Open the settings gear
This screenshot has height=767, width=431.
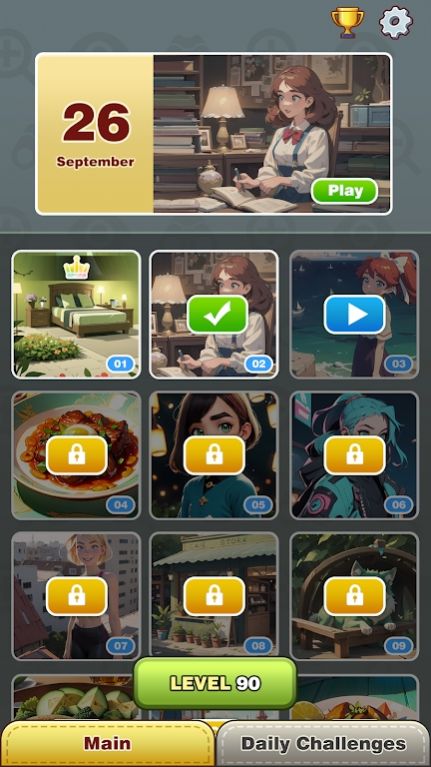pos(396,23)
